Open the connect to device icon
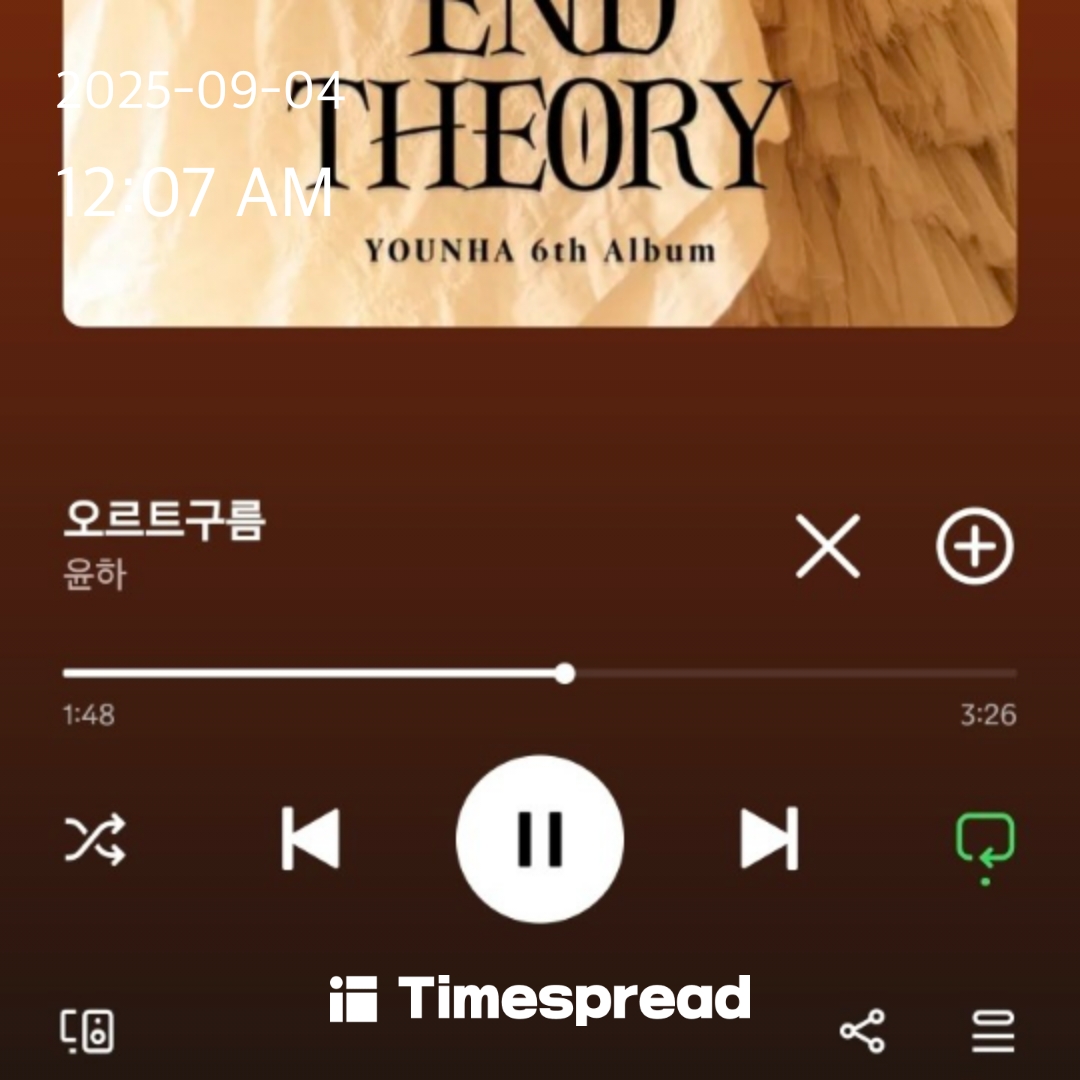1080x1080 pixels. coord(87,1031)
